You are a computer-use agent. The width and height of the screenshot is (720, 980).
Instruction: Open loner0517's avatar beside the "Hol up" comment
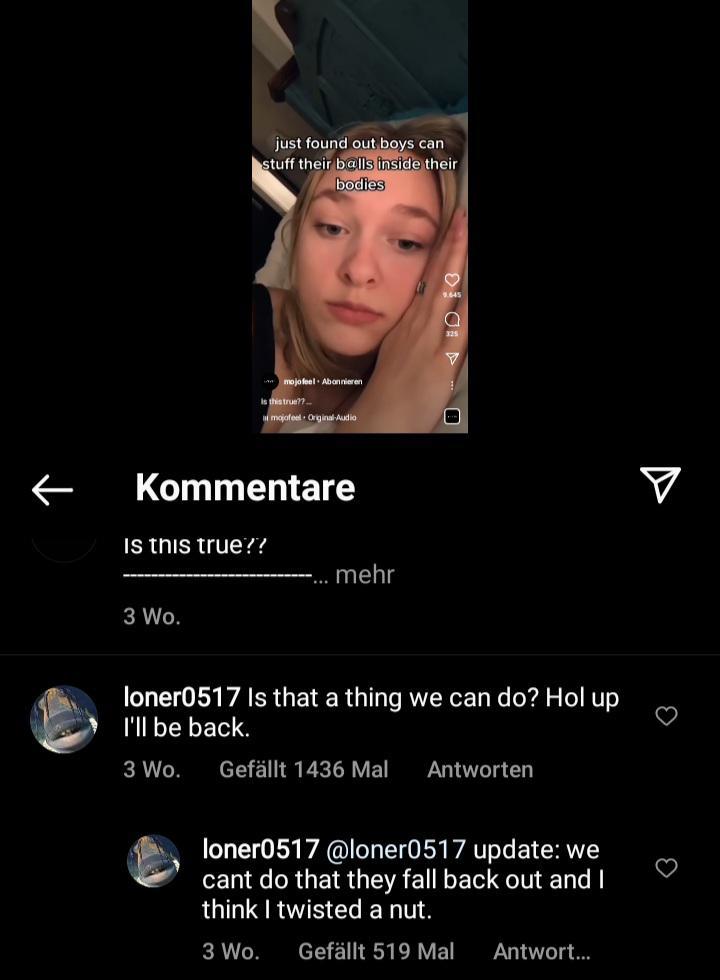[x=64, y=718]
